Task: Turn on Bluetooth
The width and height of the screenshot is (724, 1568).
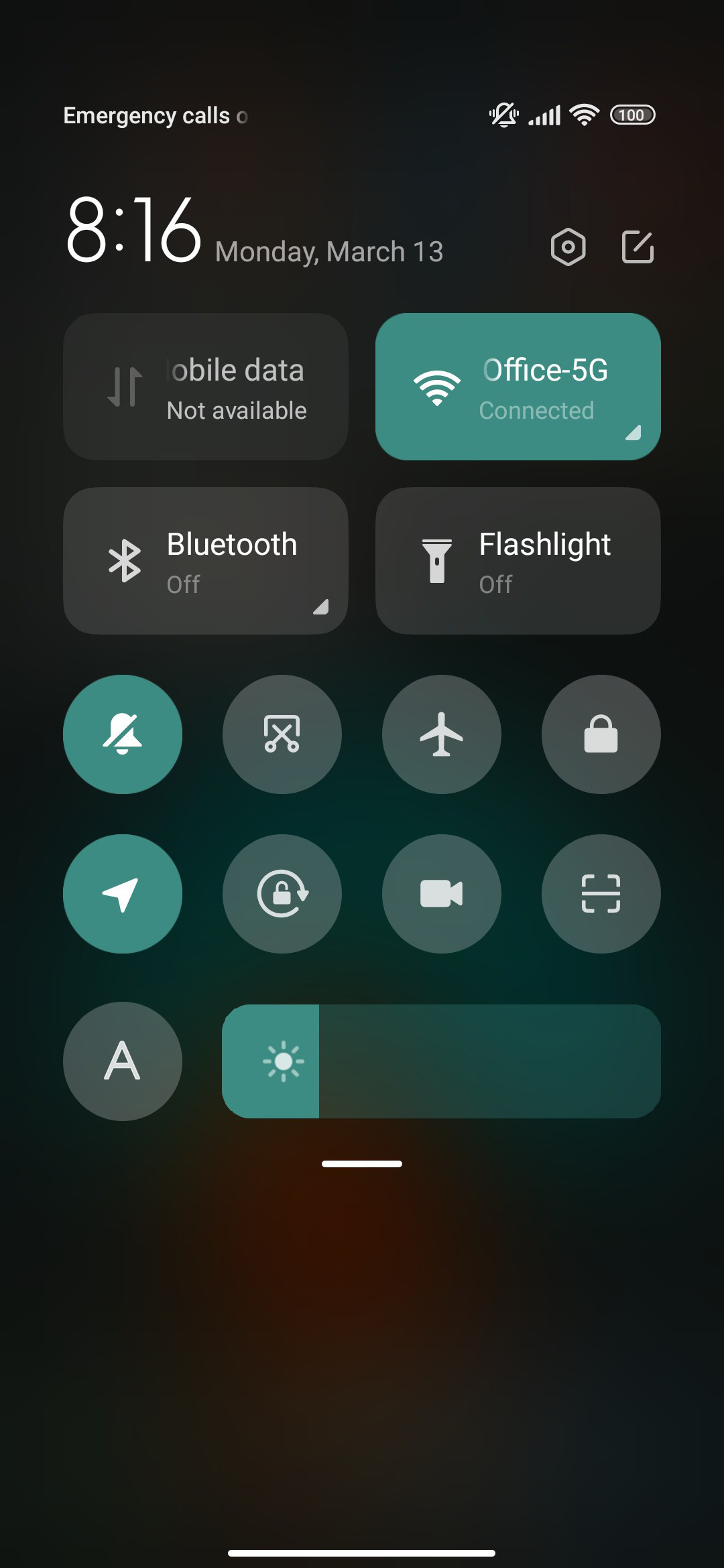Action: [x=206, y=561]
